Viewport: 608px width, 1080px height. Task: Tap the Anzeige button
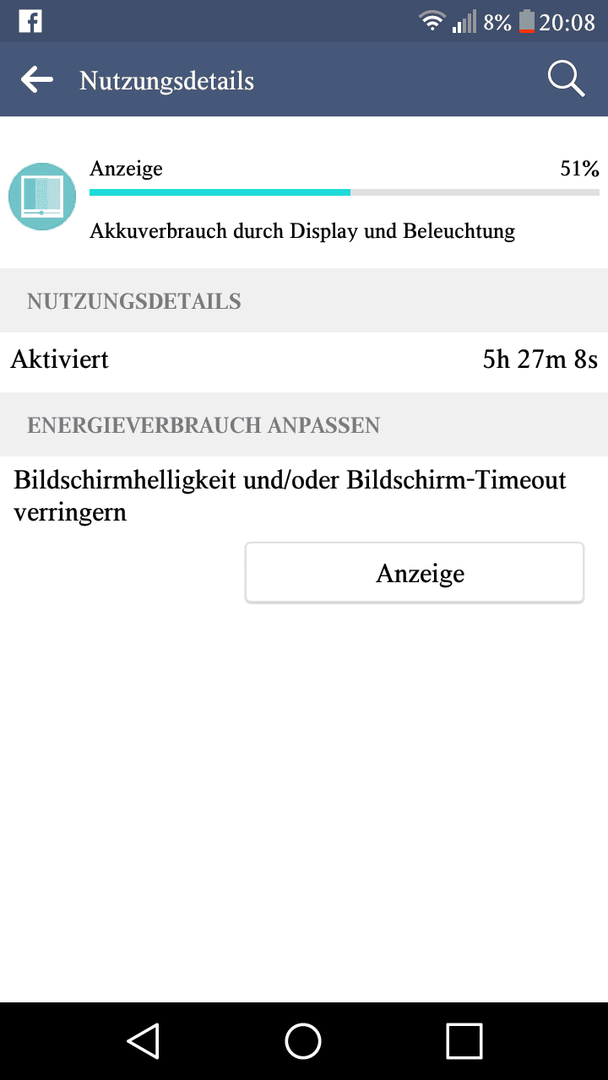(x=415, y=573)
